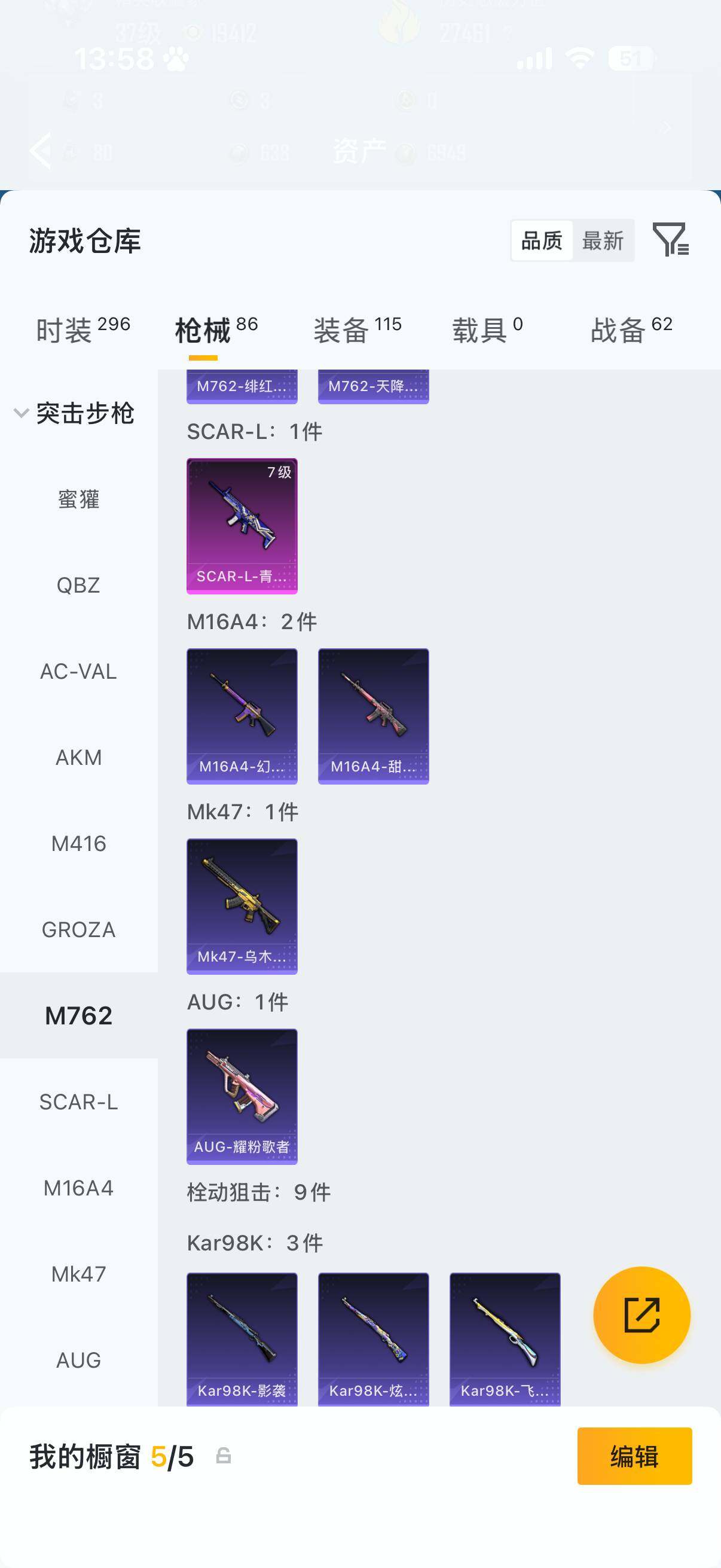Choose GROZA from the sidebar
The width and height of the screenshot is (721, 1568).
pos(78,929)
